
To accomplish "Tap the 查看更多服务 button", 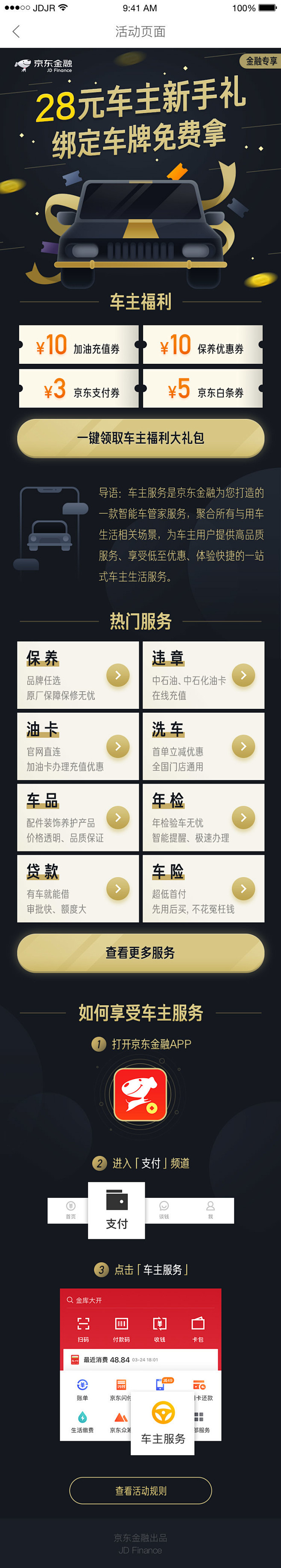I will tap(140, 953).
